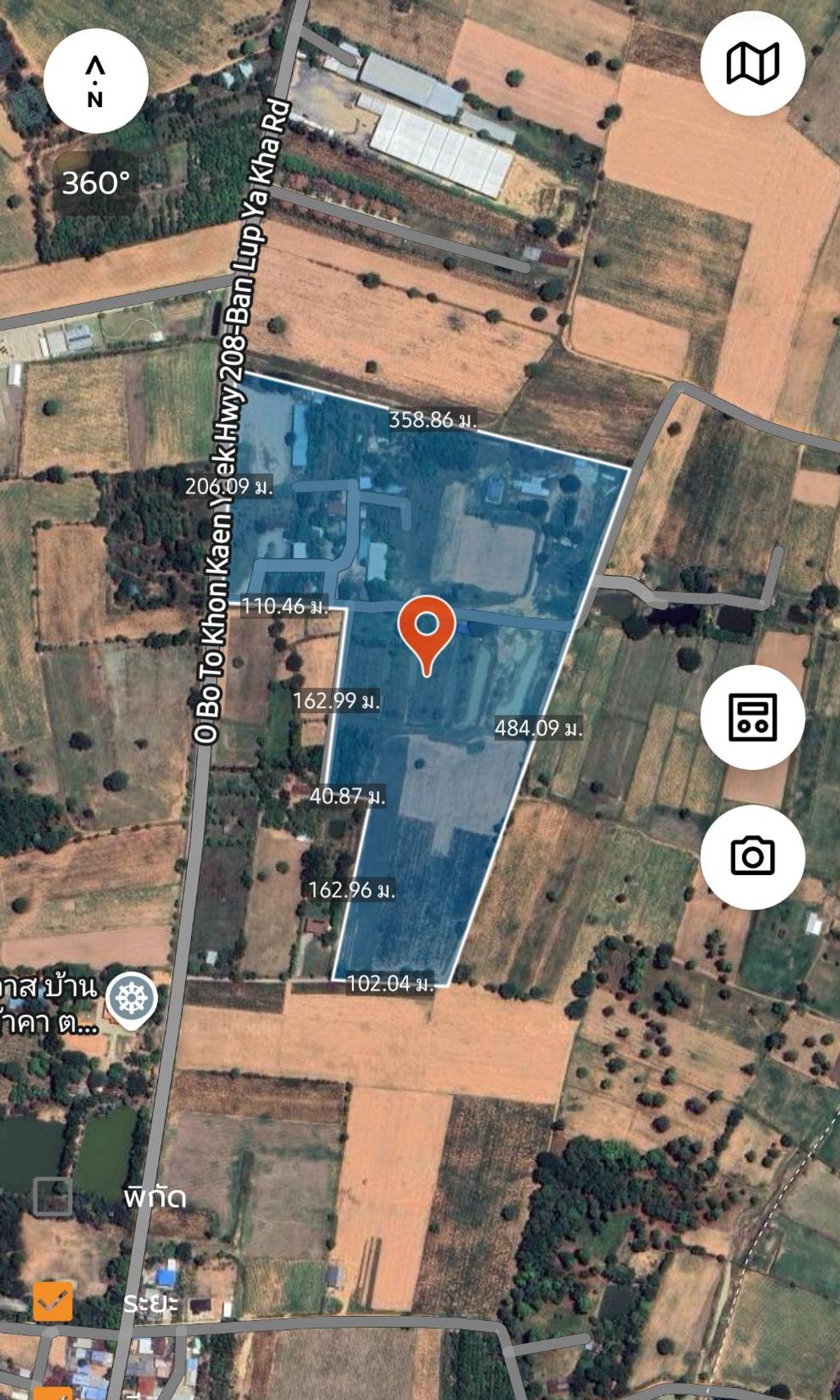Open the 360° view
Image resolution: width=840 pixels, height=1400 pixels.
[96, 183]
